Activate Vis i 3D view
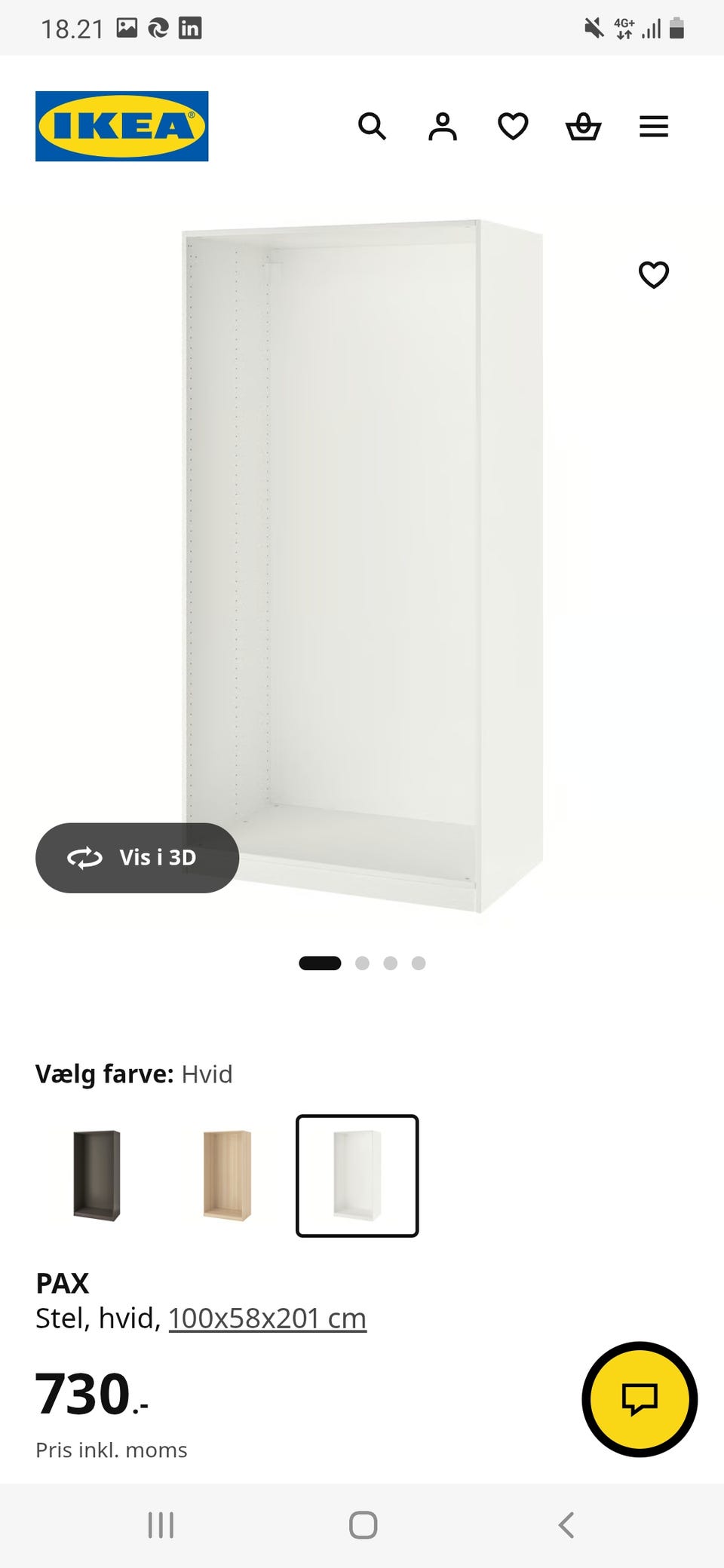 [x=137, y=858]
